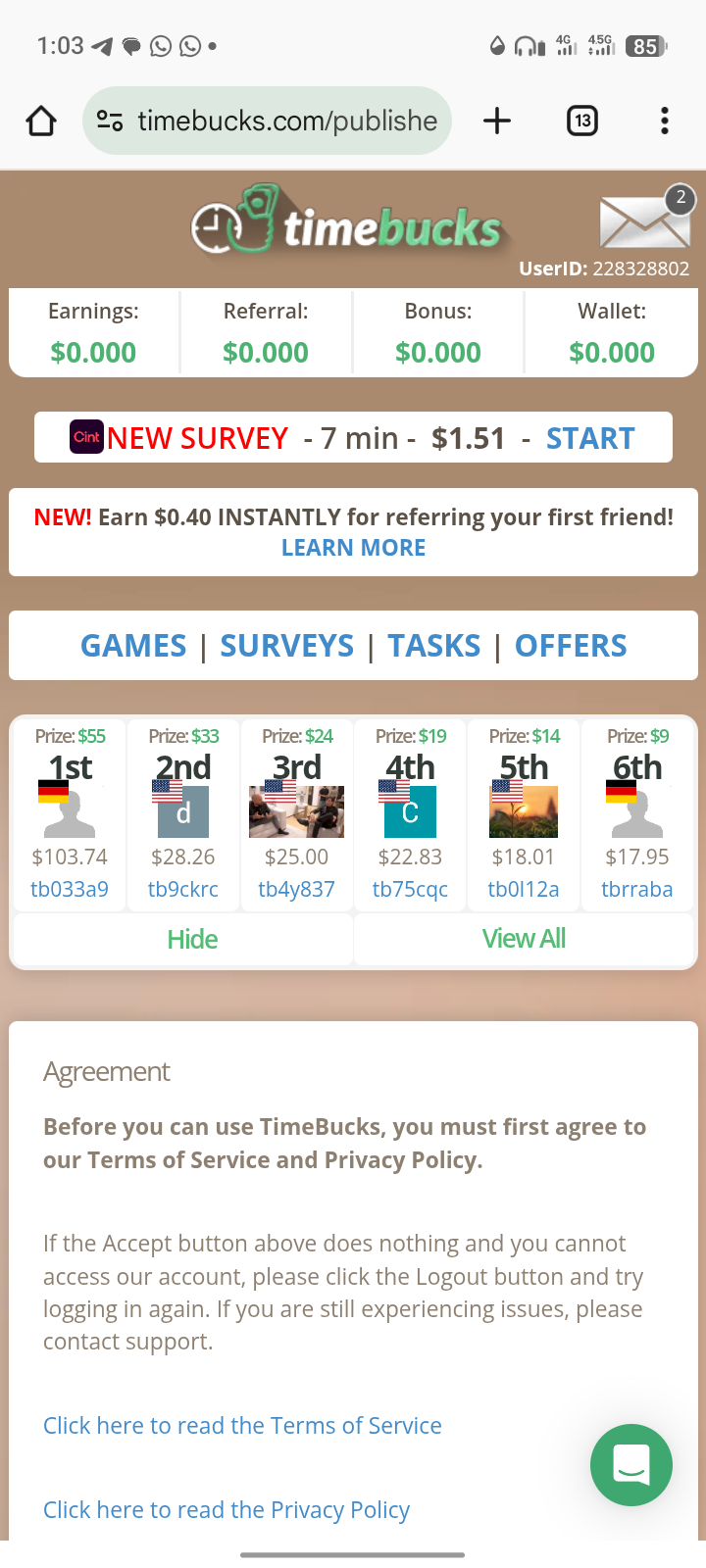View 6th place user tbrraba
Viewport: 706px width, 1568px height.
pos(637,889)
